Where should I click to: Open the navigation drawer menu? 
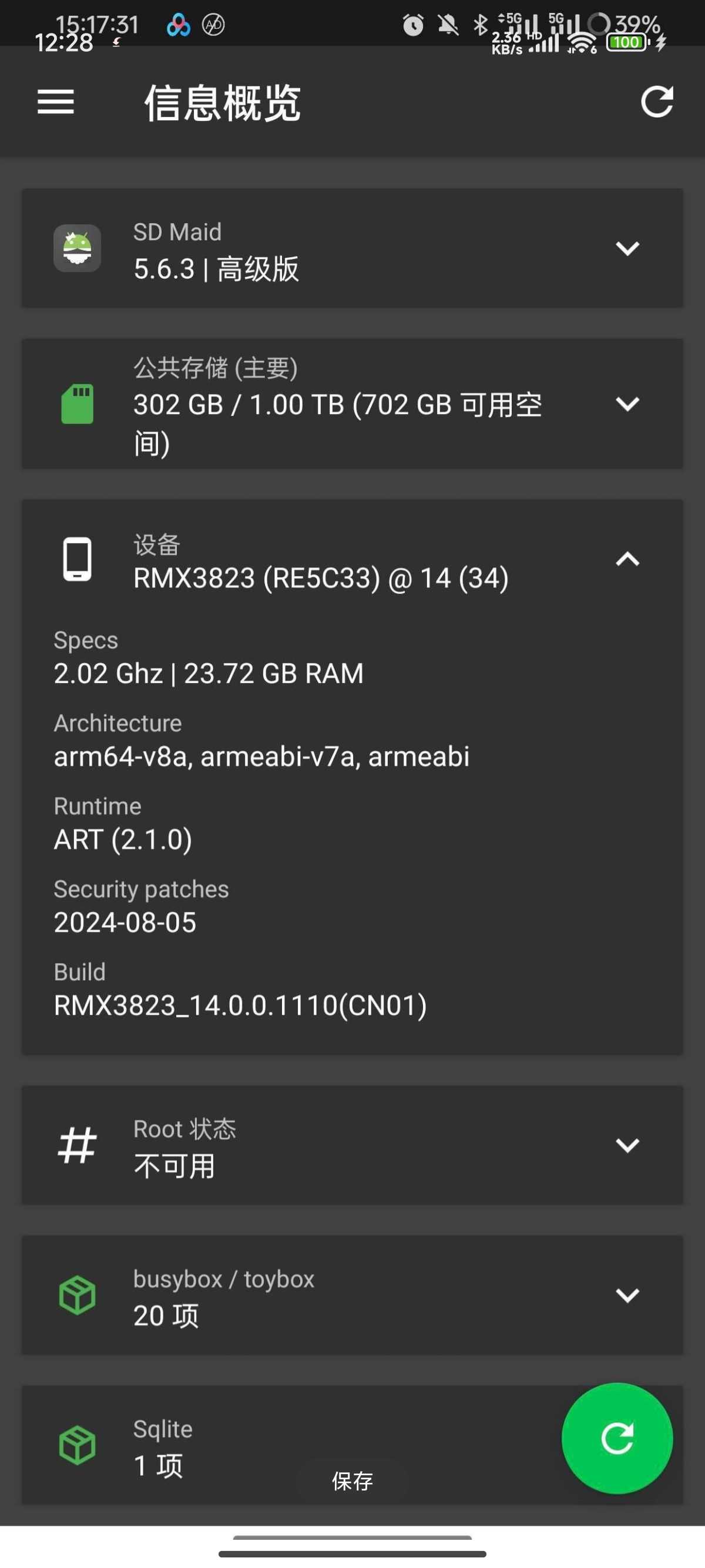click(x=55, y=101)
